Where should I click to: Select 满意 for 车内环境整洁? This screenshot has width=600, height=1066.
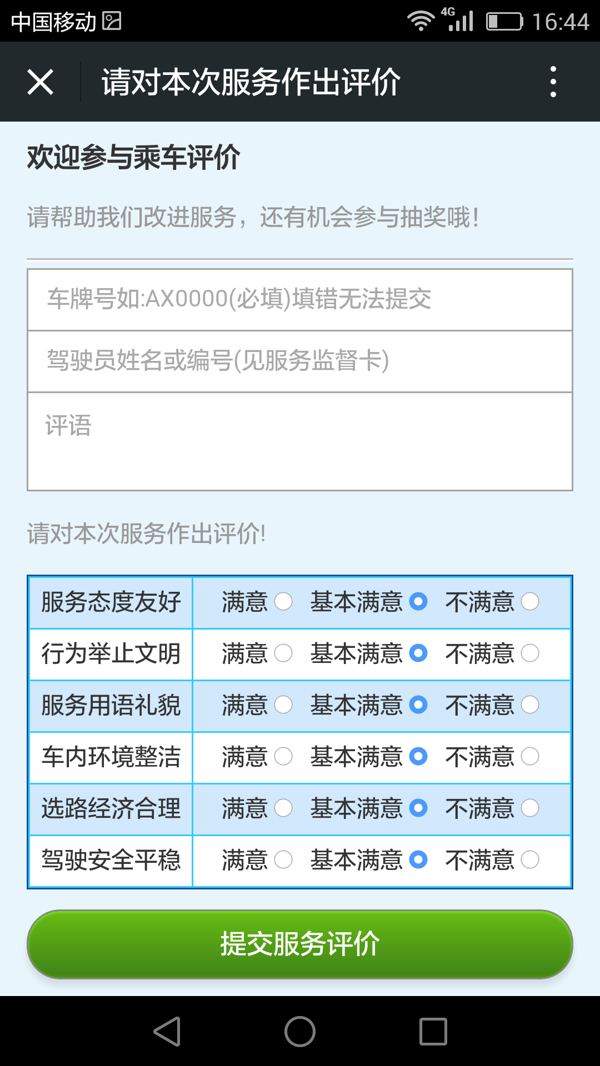283,756
